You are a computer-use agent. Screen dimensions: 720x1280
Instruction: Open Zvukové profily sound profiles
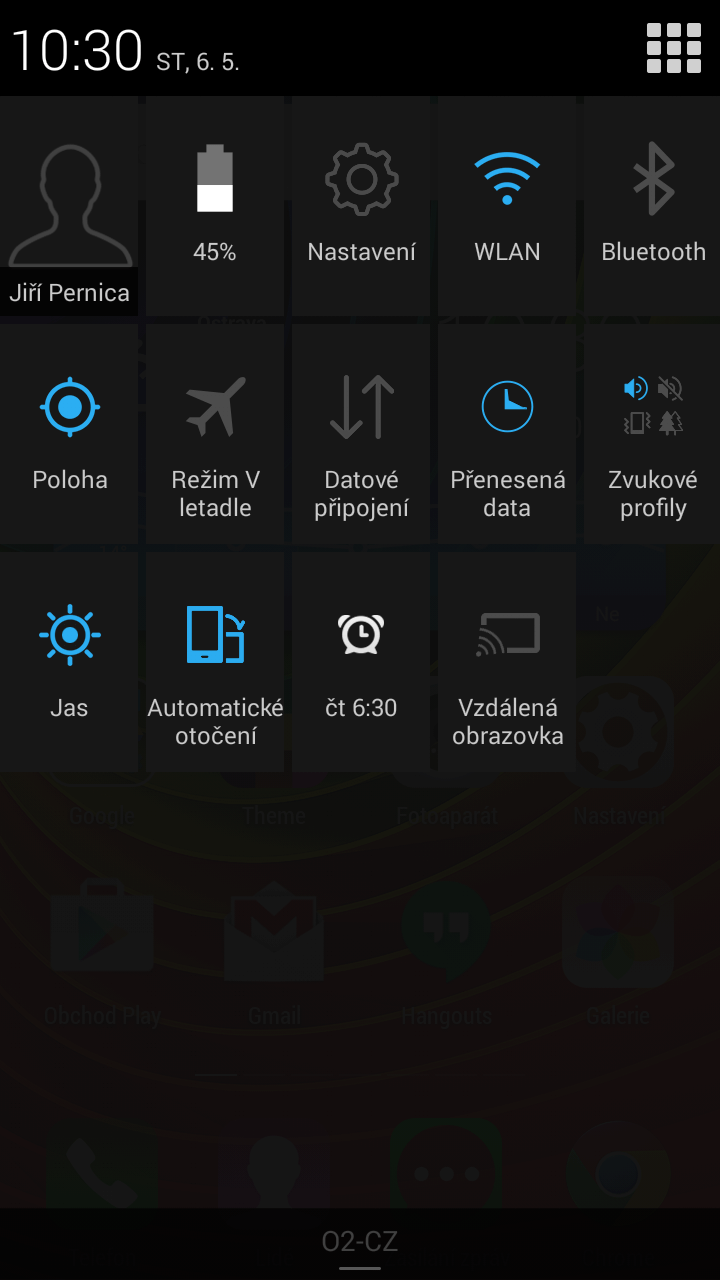[x=652, y=434]
